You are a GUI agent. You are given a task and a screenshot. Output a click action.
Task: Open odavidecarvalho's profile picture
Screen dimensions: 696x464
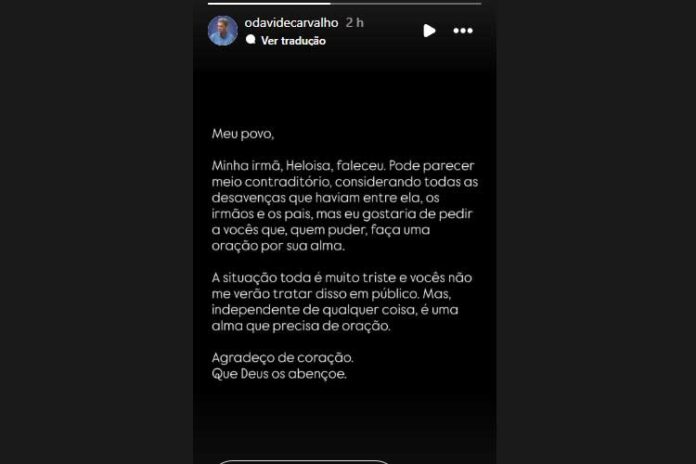222,31
